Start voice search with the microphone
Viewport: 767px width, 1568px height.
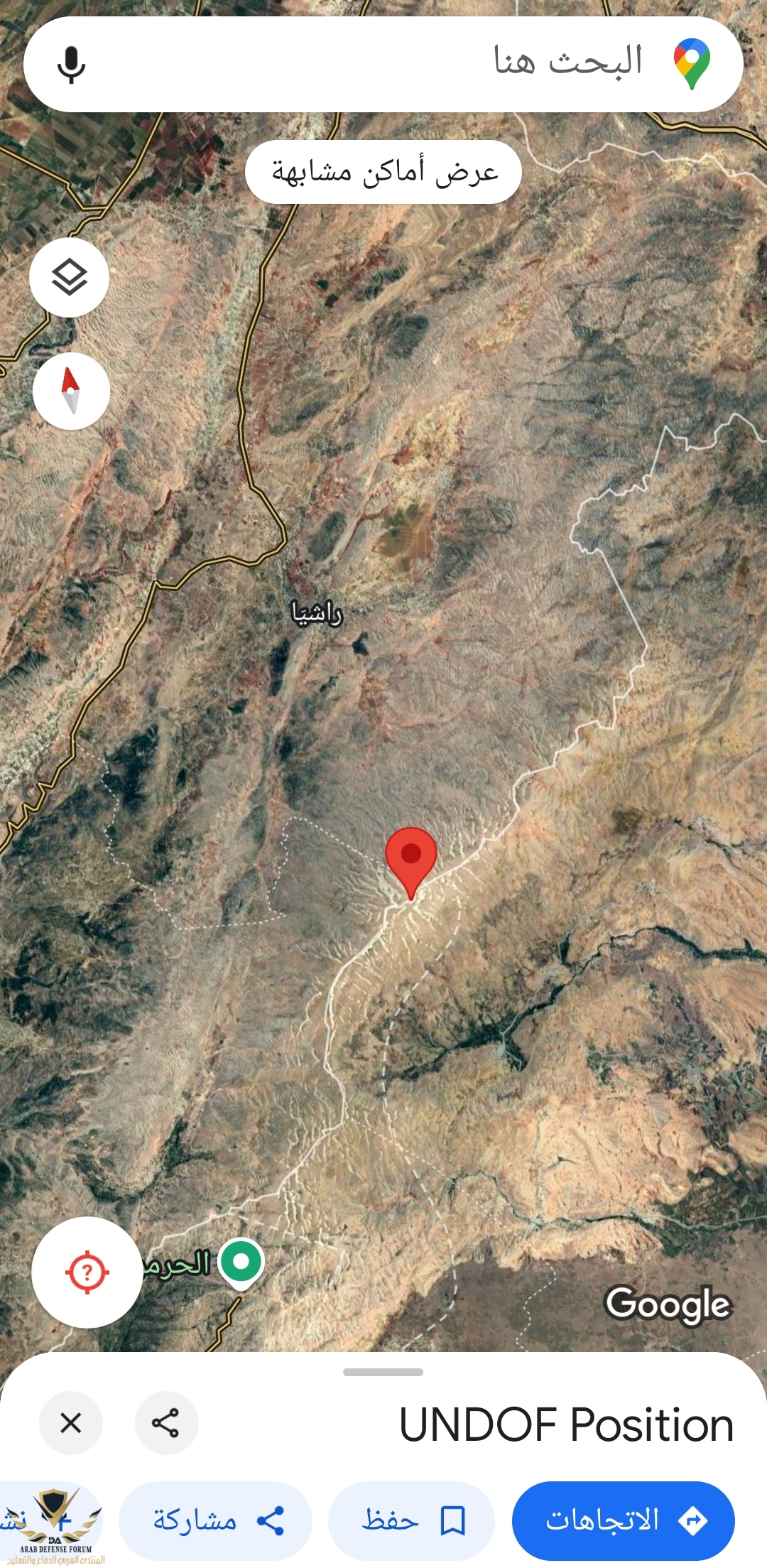[x=71, y=65]
